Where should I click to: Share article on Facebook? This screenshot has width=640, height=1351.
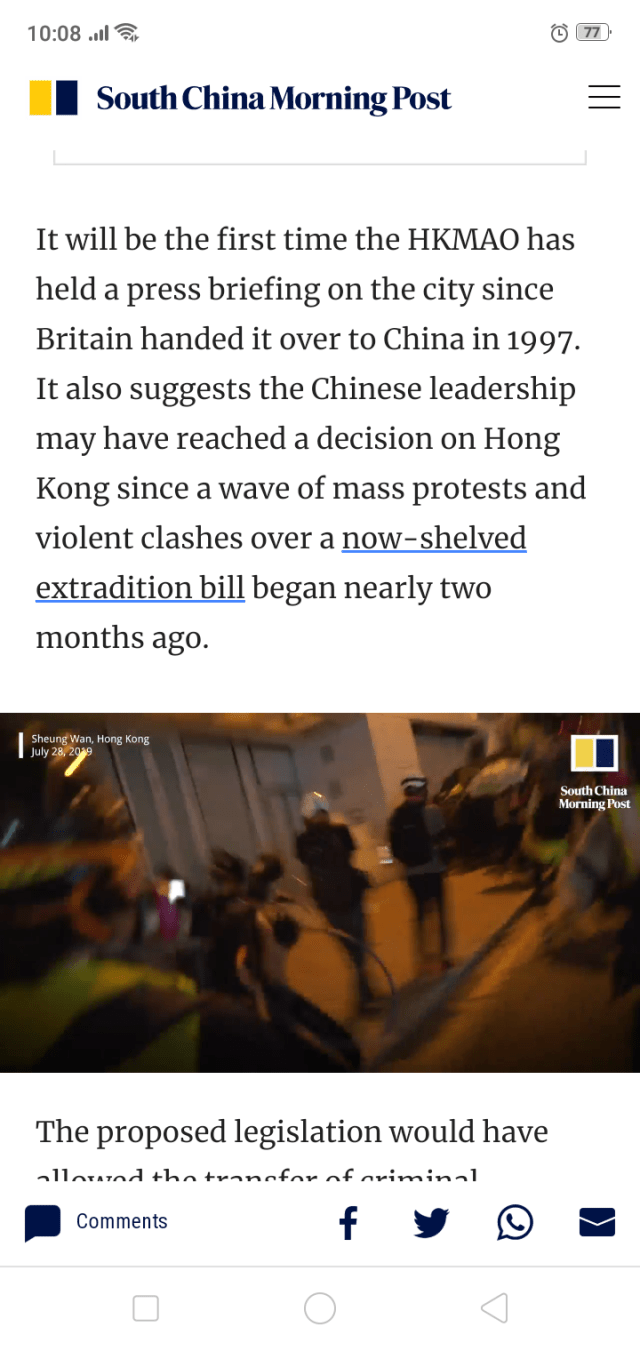pyautogui.click(x=348, y=1222)
